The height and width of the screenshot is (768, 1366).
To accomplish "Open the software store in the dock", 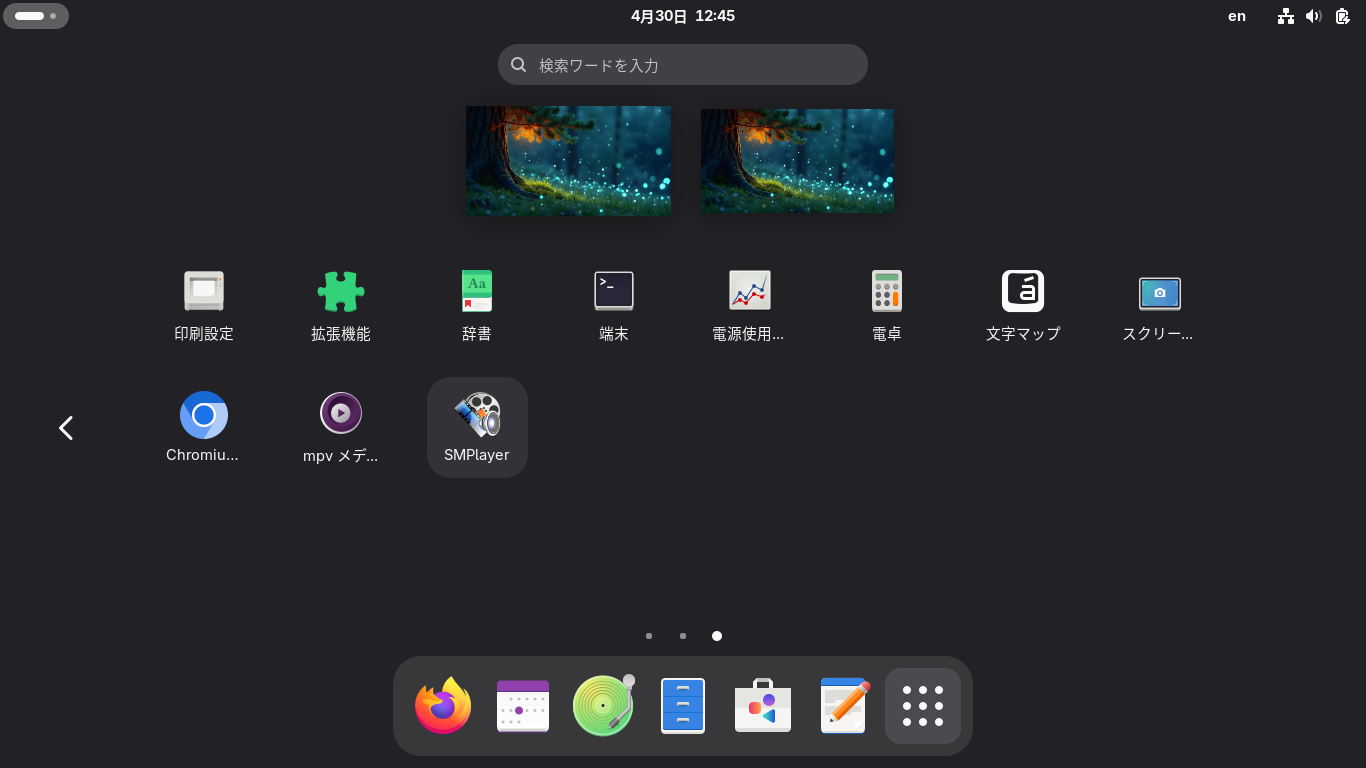I will [x=763, y=706].
